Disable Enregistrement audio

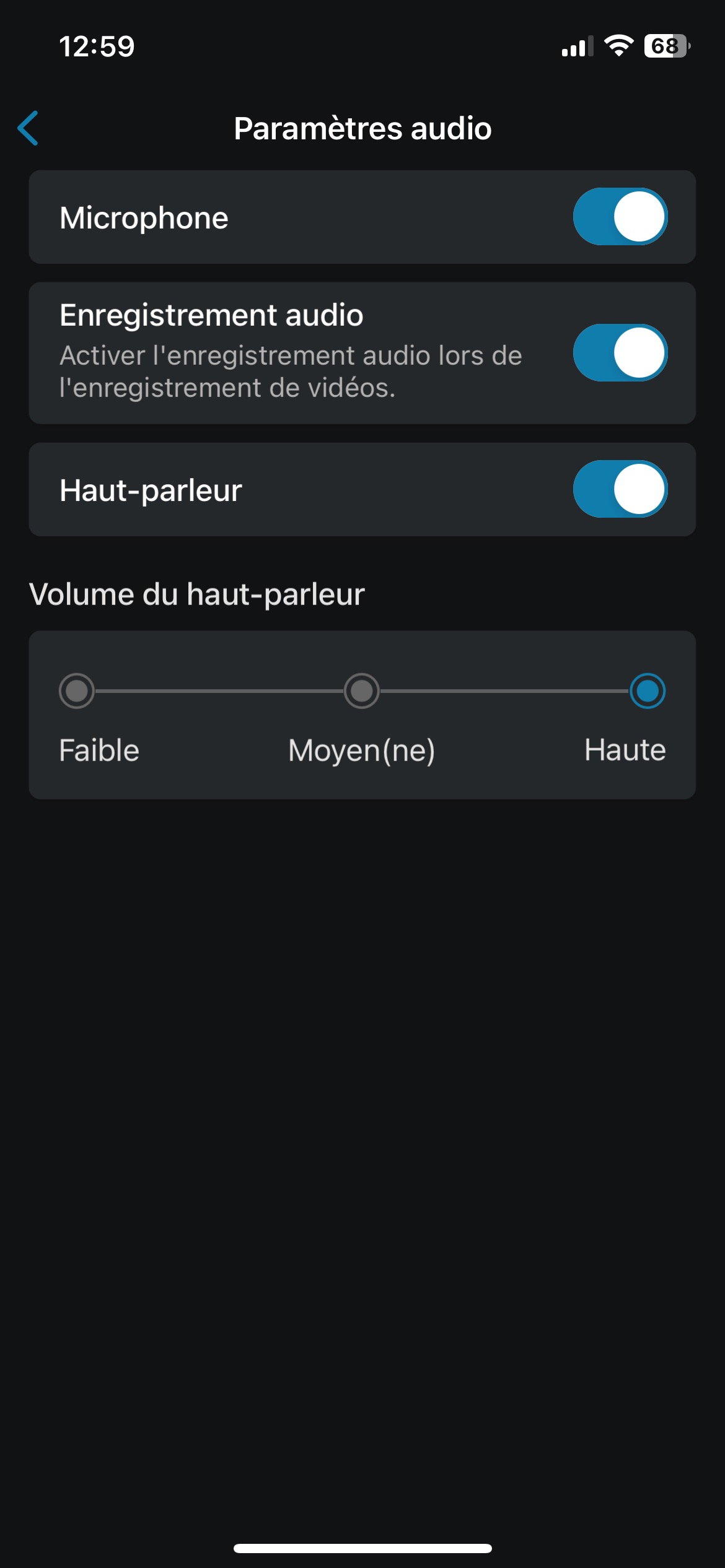(620, 353)
